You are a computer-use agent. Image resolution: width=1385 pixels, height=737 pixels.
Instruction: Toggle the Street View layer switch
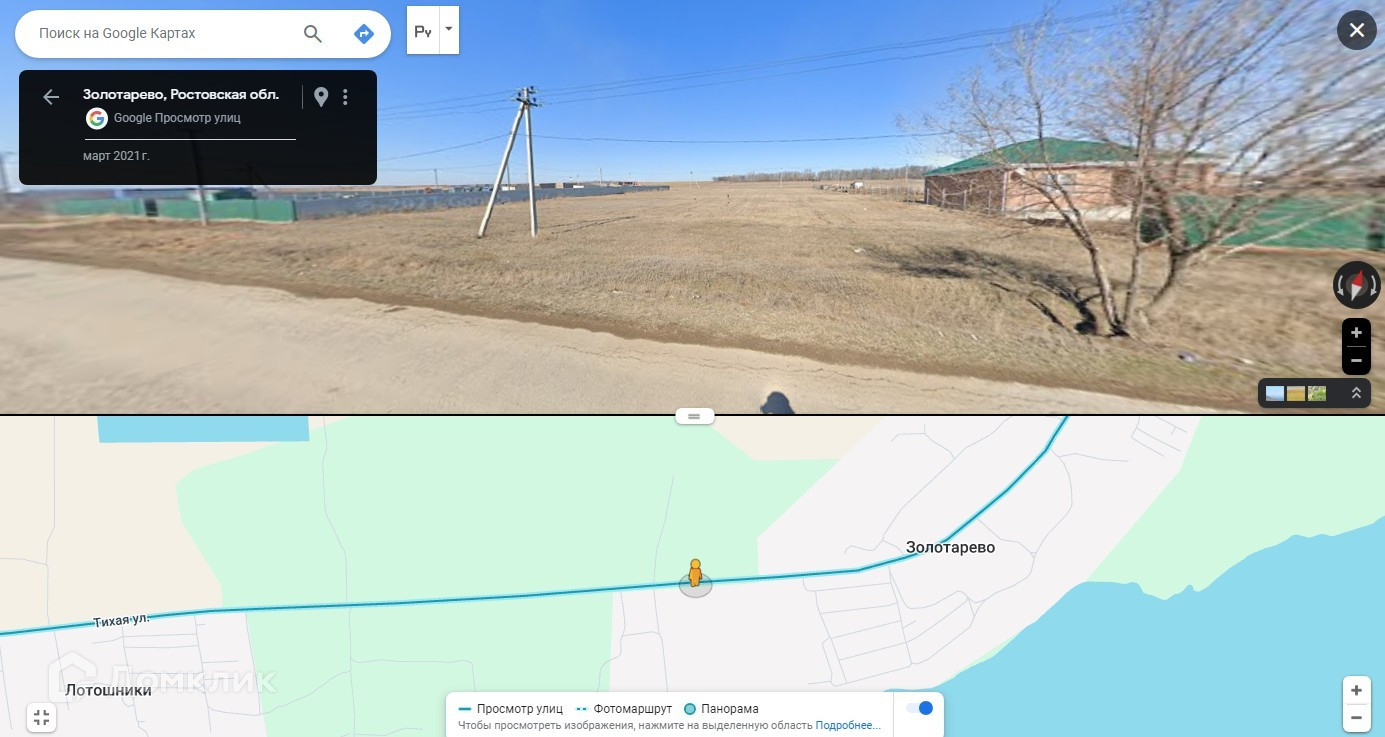click(x=919, y=708)
